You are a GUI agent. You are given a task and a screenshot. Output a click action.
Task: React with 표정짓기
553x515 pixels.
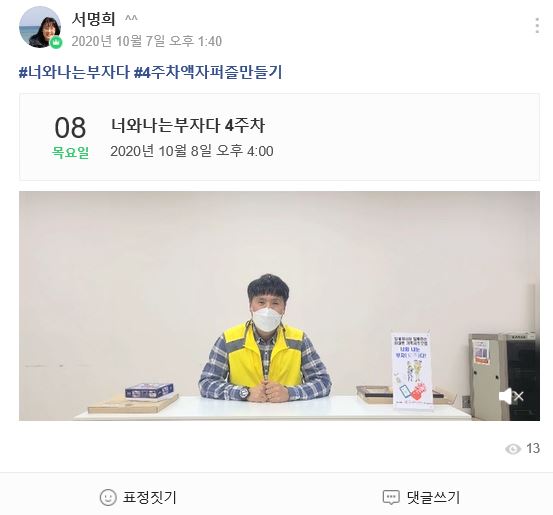138,497
